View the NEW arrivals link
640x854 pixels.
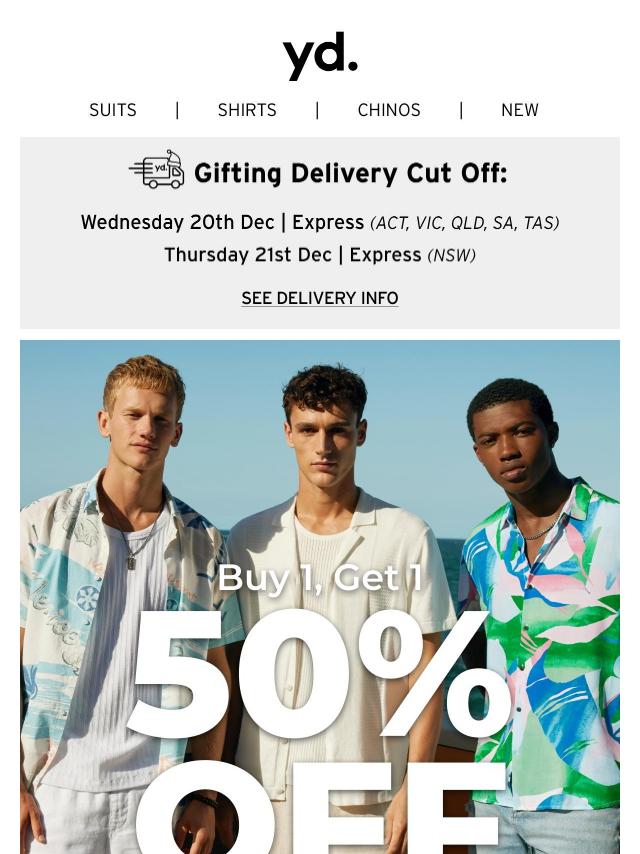click(519, 110)
